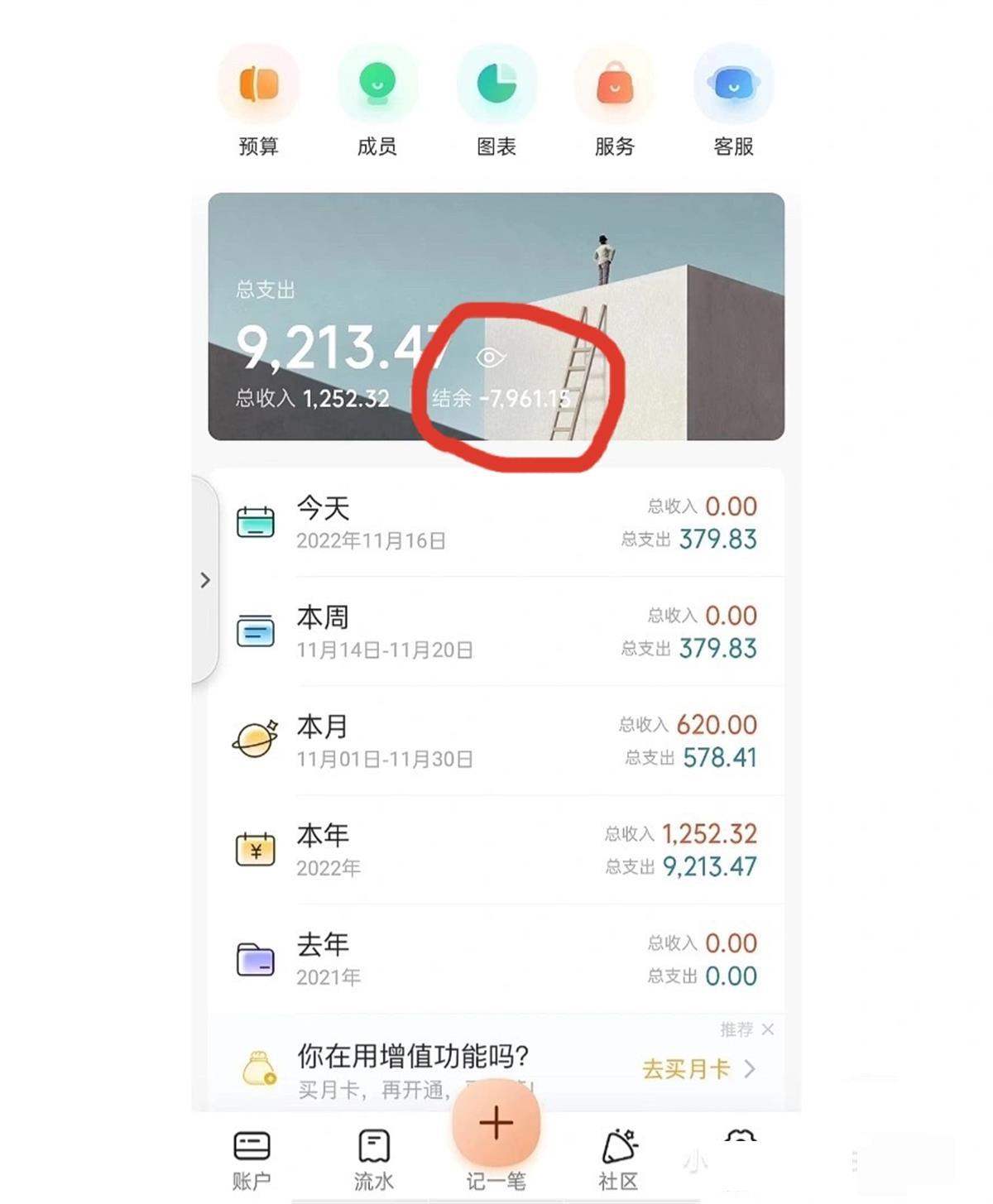Add a new record with 记一笔
The width and height of the screenshot is (993, 1204).
coord(496,1125)
